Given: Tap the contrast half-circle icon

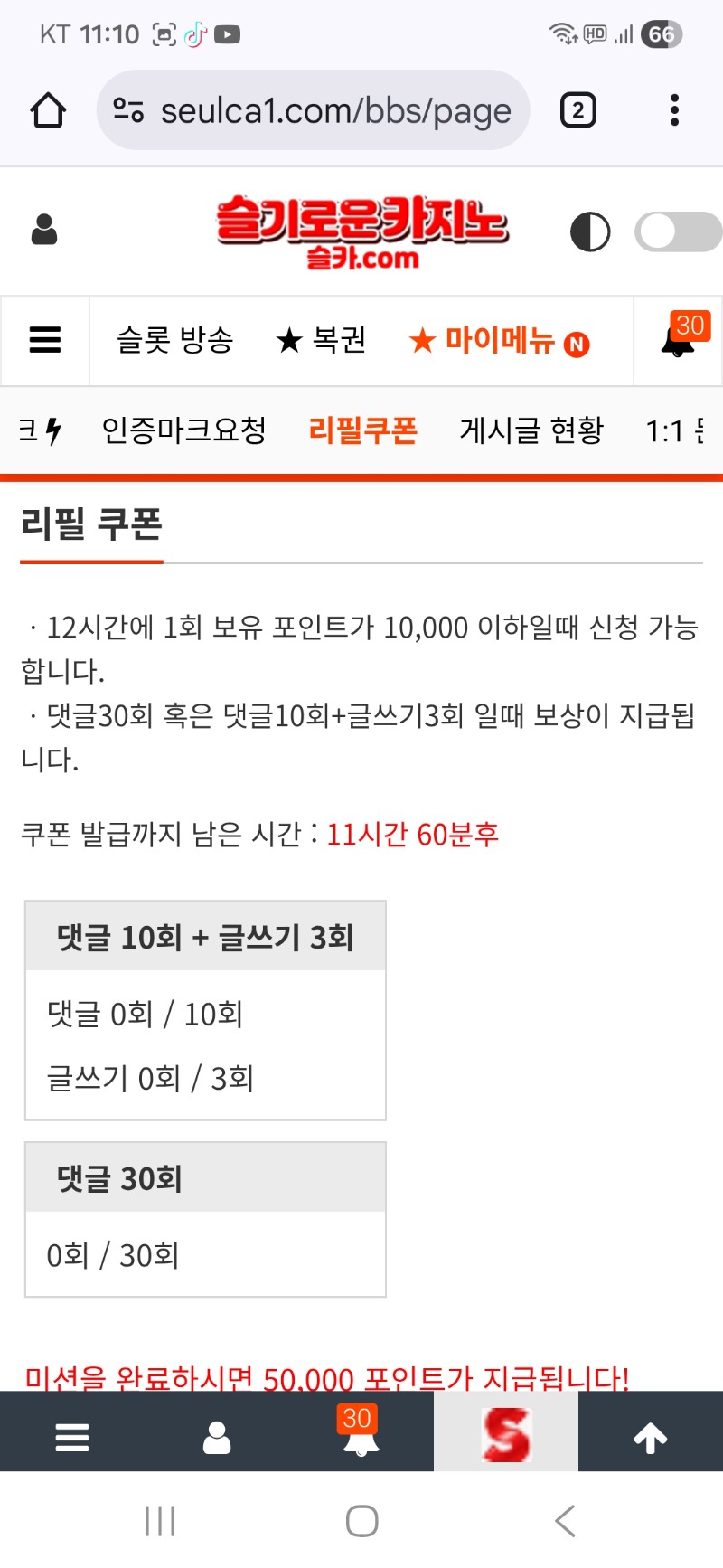Looking at the screenshot, I should tap(590, 231).
